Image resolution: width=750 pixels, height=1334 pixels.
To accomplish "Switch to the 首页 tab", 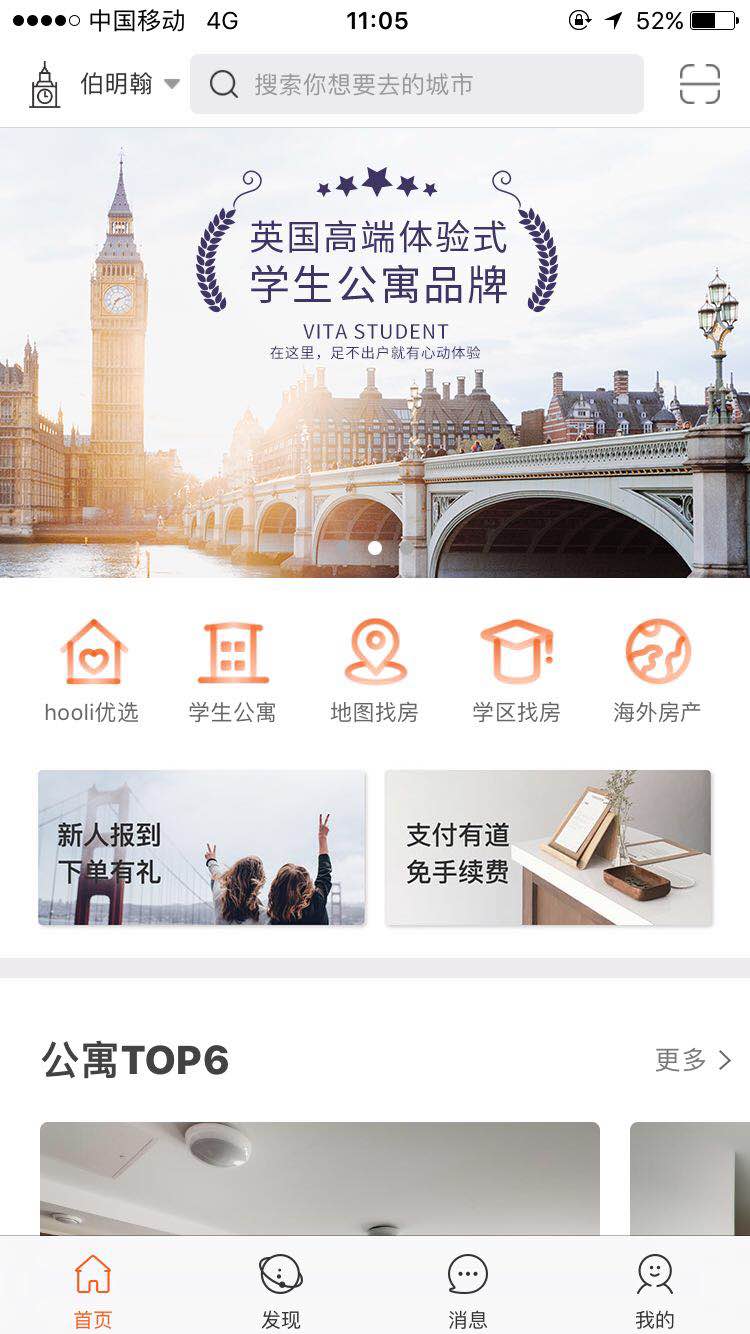I will (93, 1290).
